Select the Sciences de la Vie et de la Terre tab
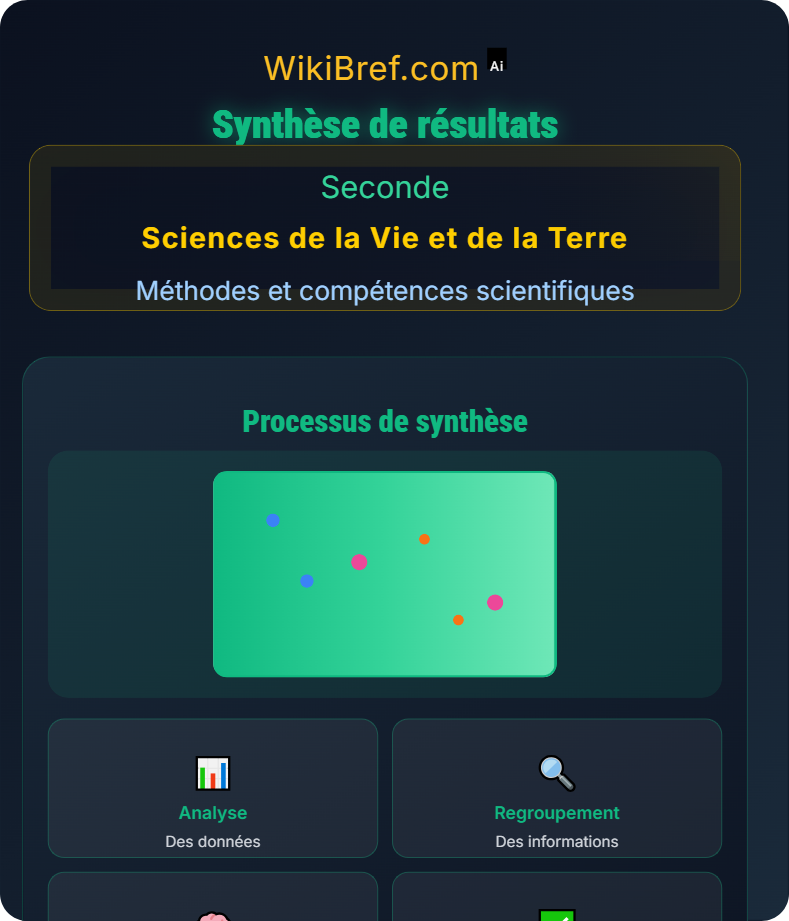The width and height of the screenshot is (789, 921). (385, 238)
